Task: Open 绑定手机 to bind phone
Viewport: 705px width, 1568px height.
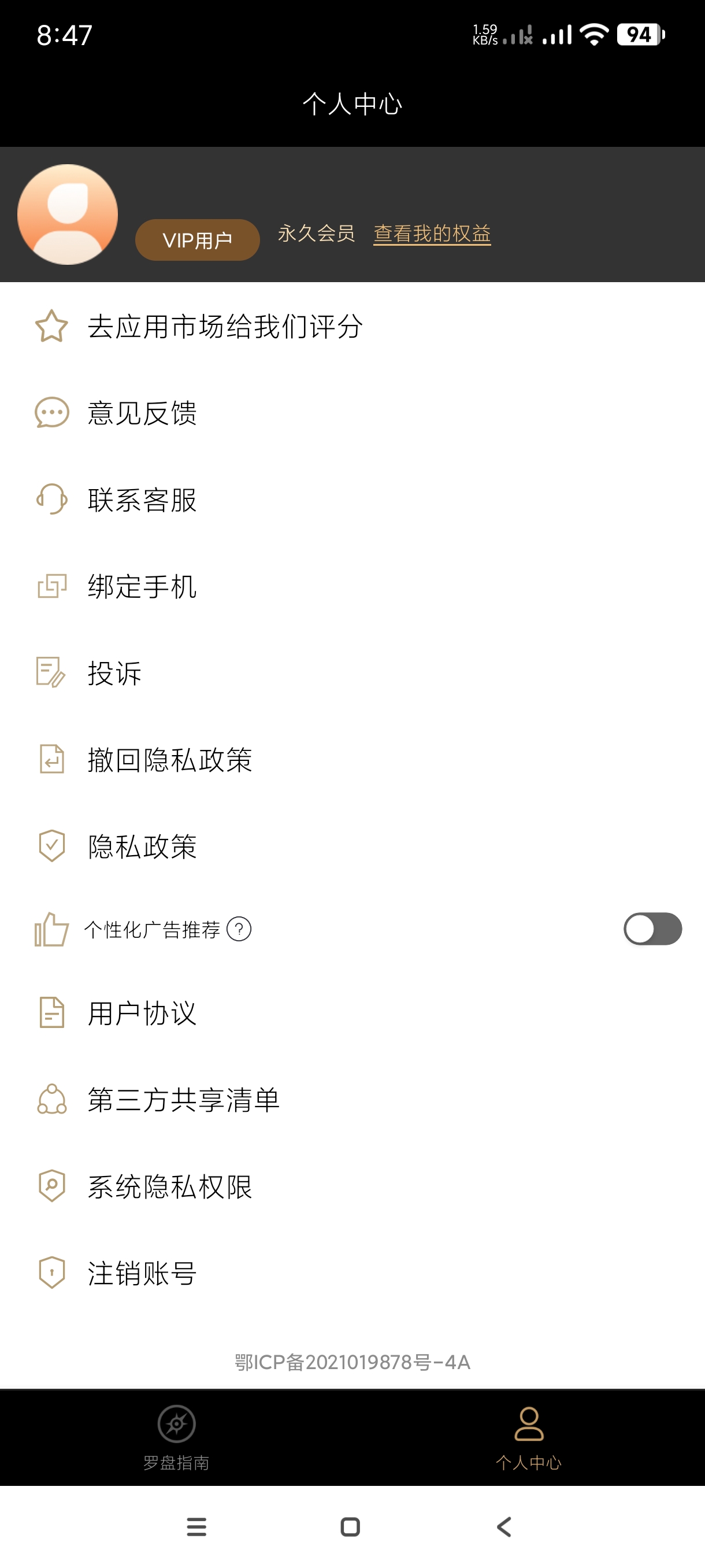Action: click(x=142, y=587)
